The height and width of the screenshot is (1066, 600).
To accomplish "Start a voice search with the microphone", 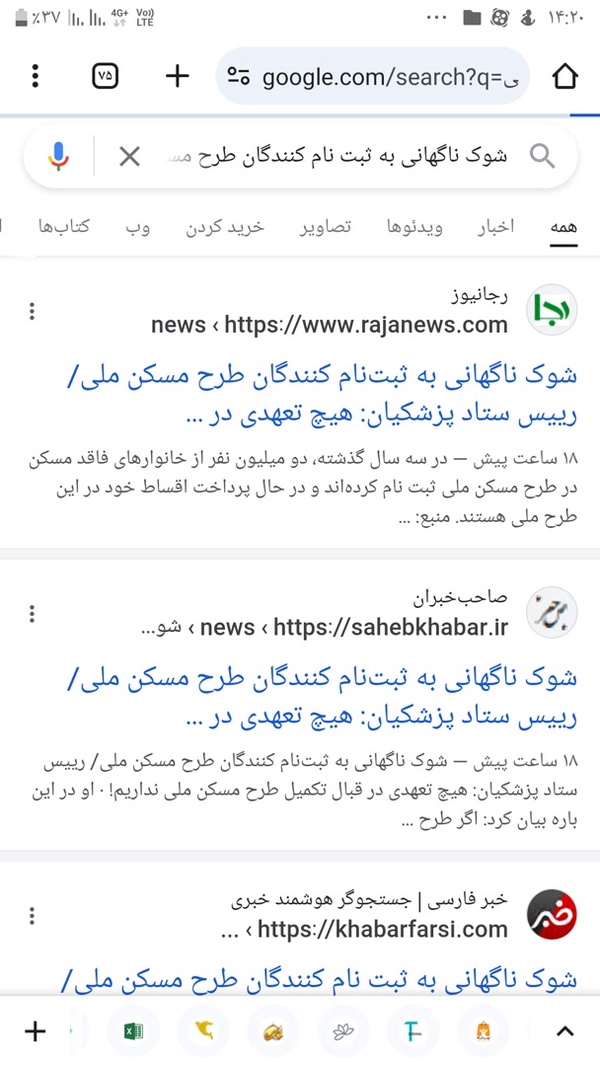I will pyautogui.click(x=58, y=156).
